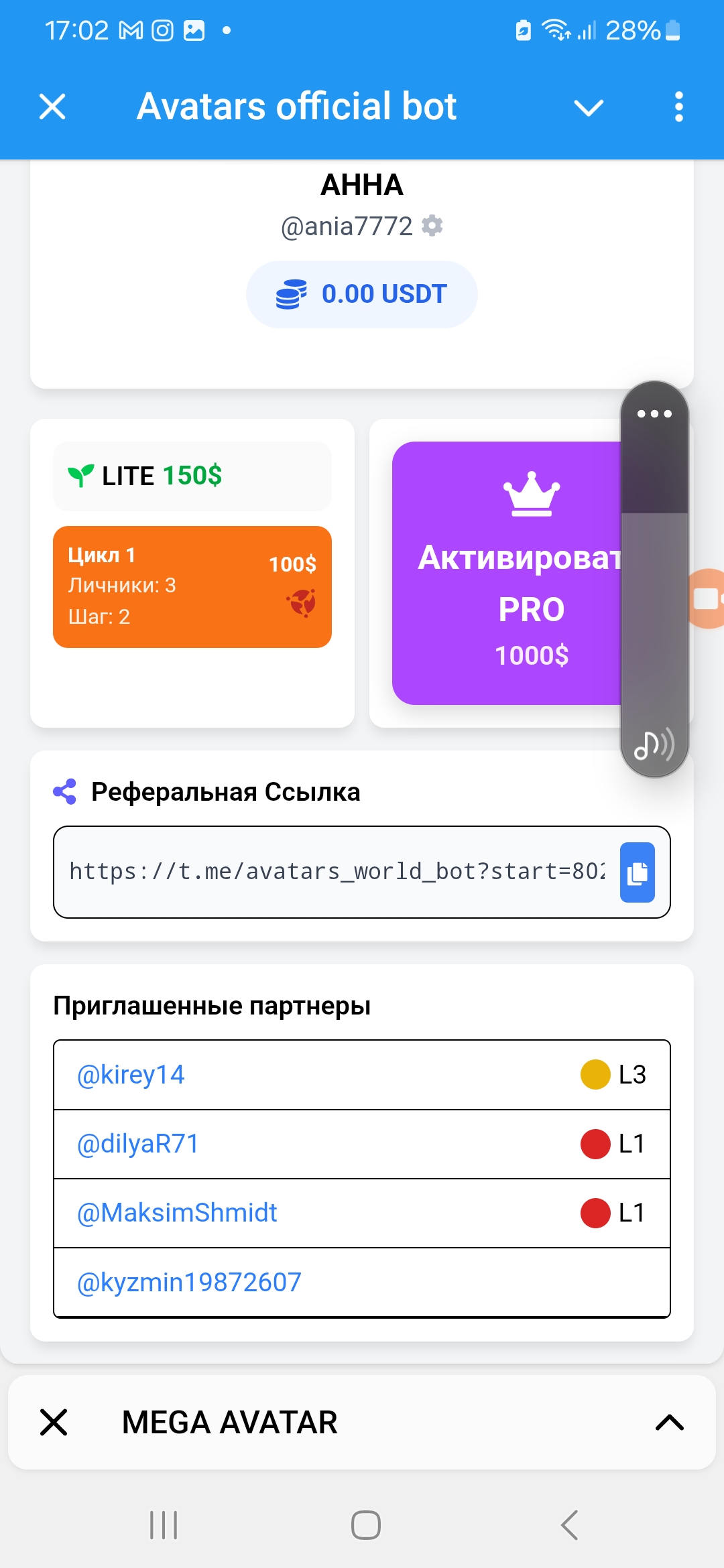Screen dimensions: 724x1568
Task: Tap the 0.00 USDT balance chip
Action: tap(362, 294)
